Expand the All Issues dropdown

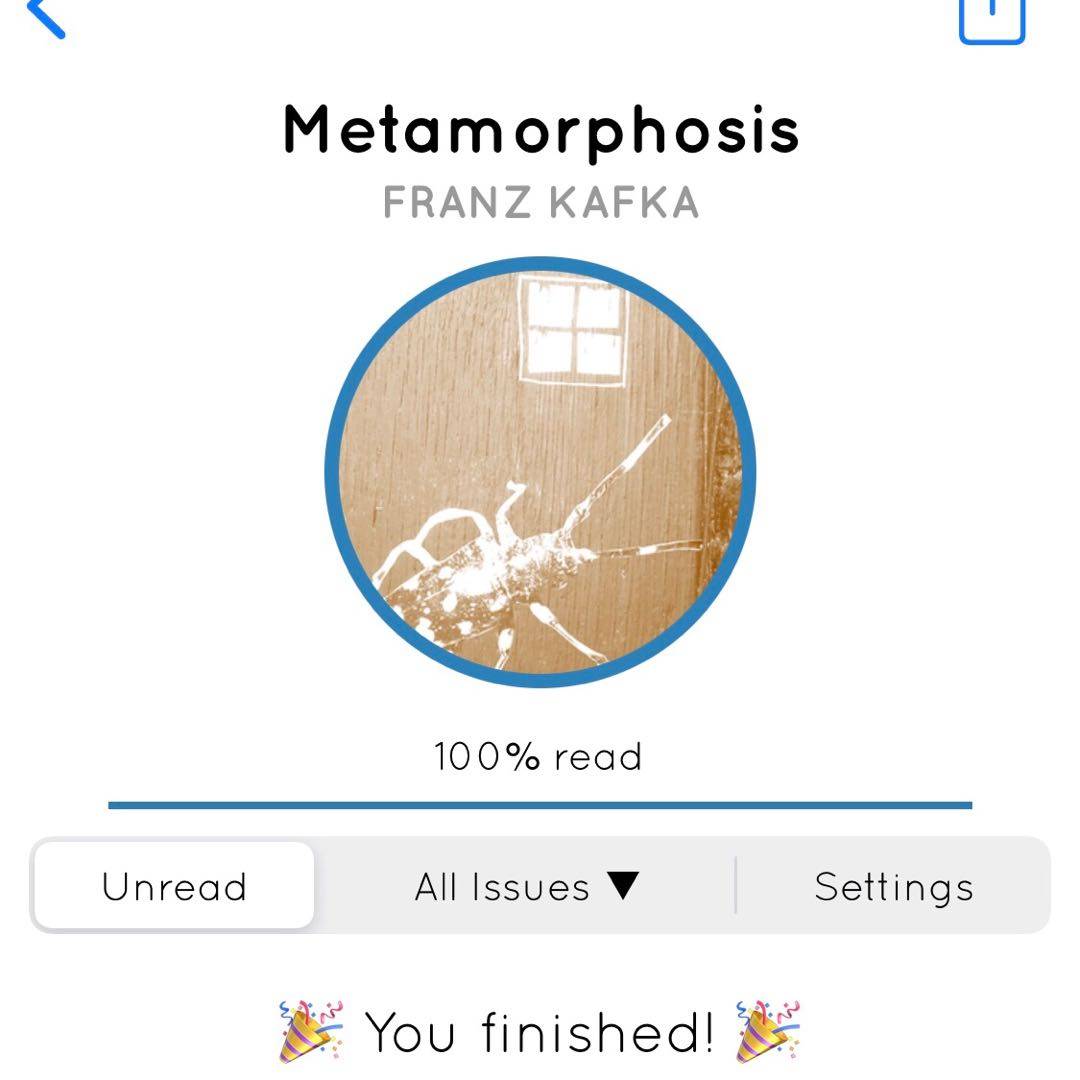(x=526, y=887)
